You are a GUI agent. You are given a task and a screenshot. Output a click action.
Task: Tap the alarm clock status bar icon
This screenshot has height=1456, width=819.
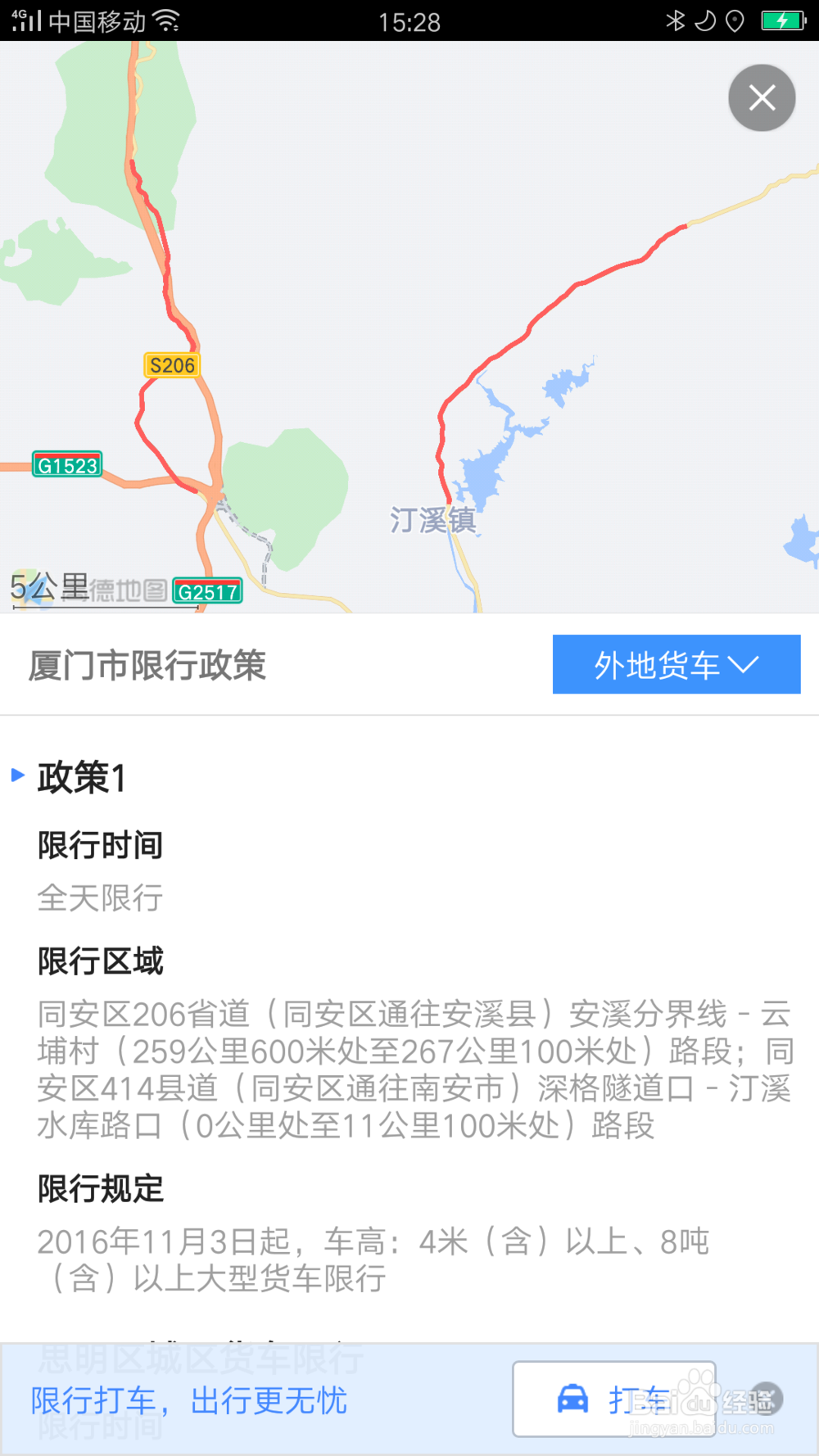click(706, 21)
